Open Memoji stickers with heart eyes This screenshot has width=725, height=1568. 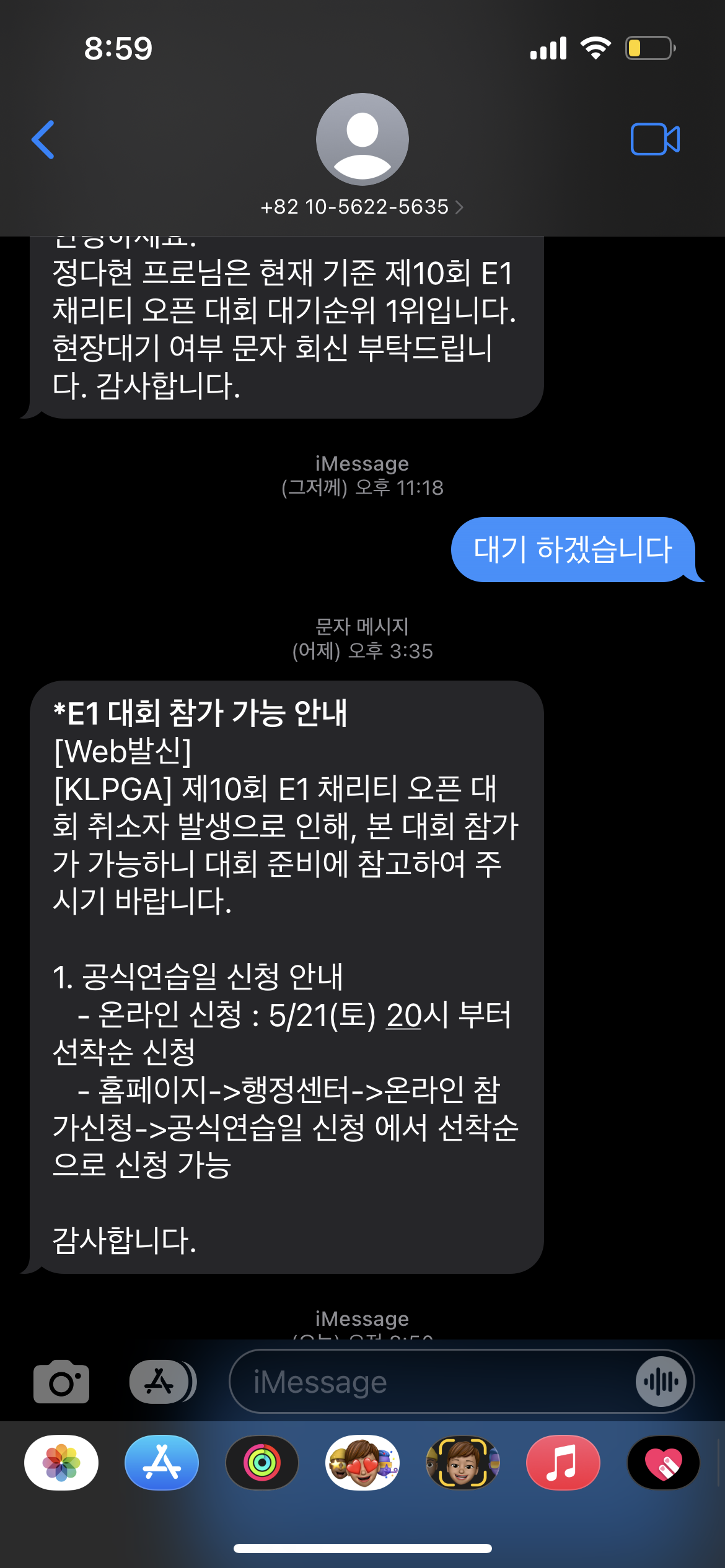[x=362, y=1462]
